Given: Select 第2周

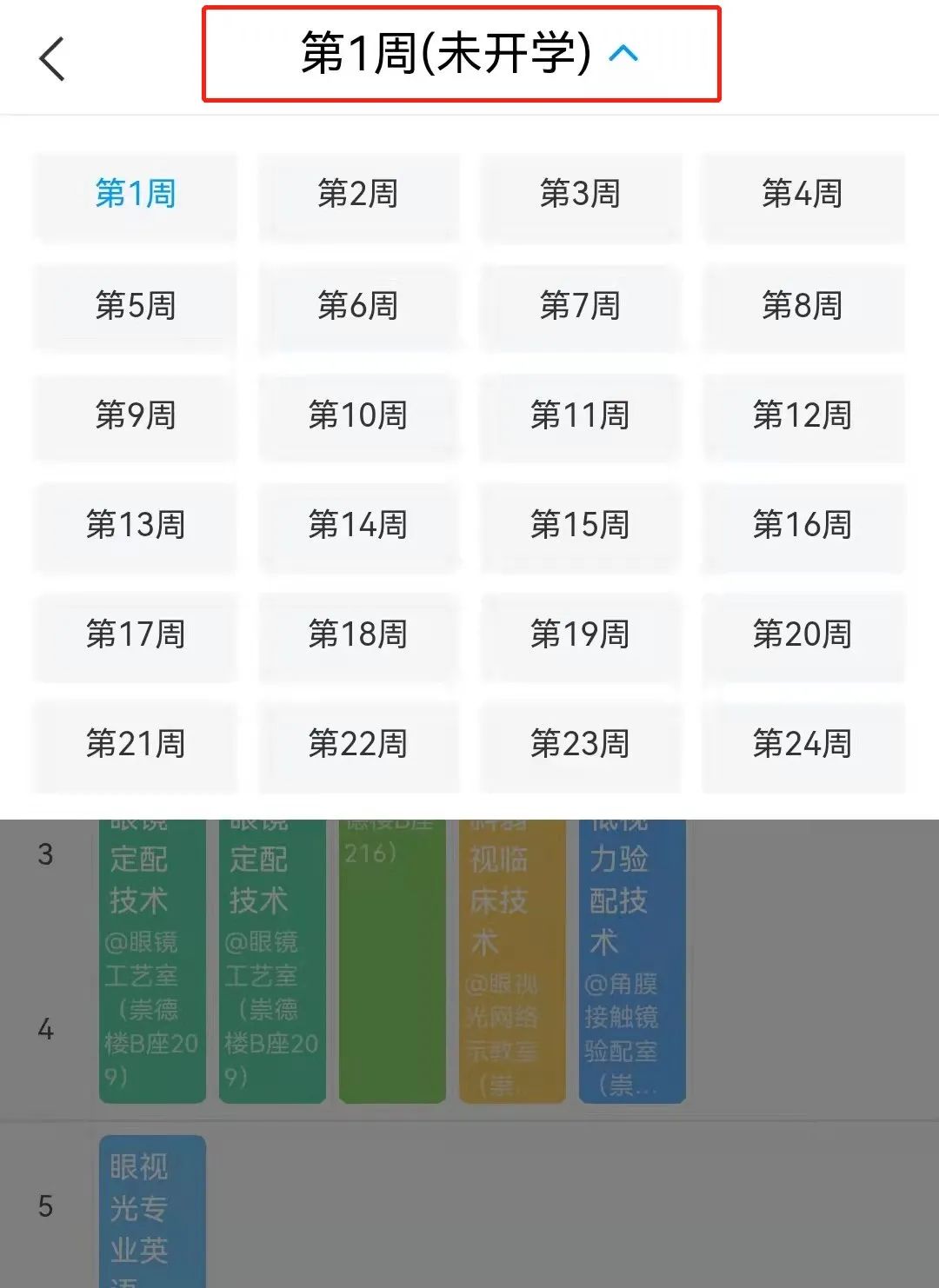Looking at the screenshot, I should (x=358, y=196).
